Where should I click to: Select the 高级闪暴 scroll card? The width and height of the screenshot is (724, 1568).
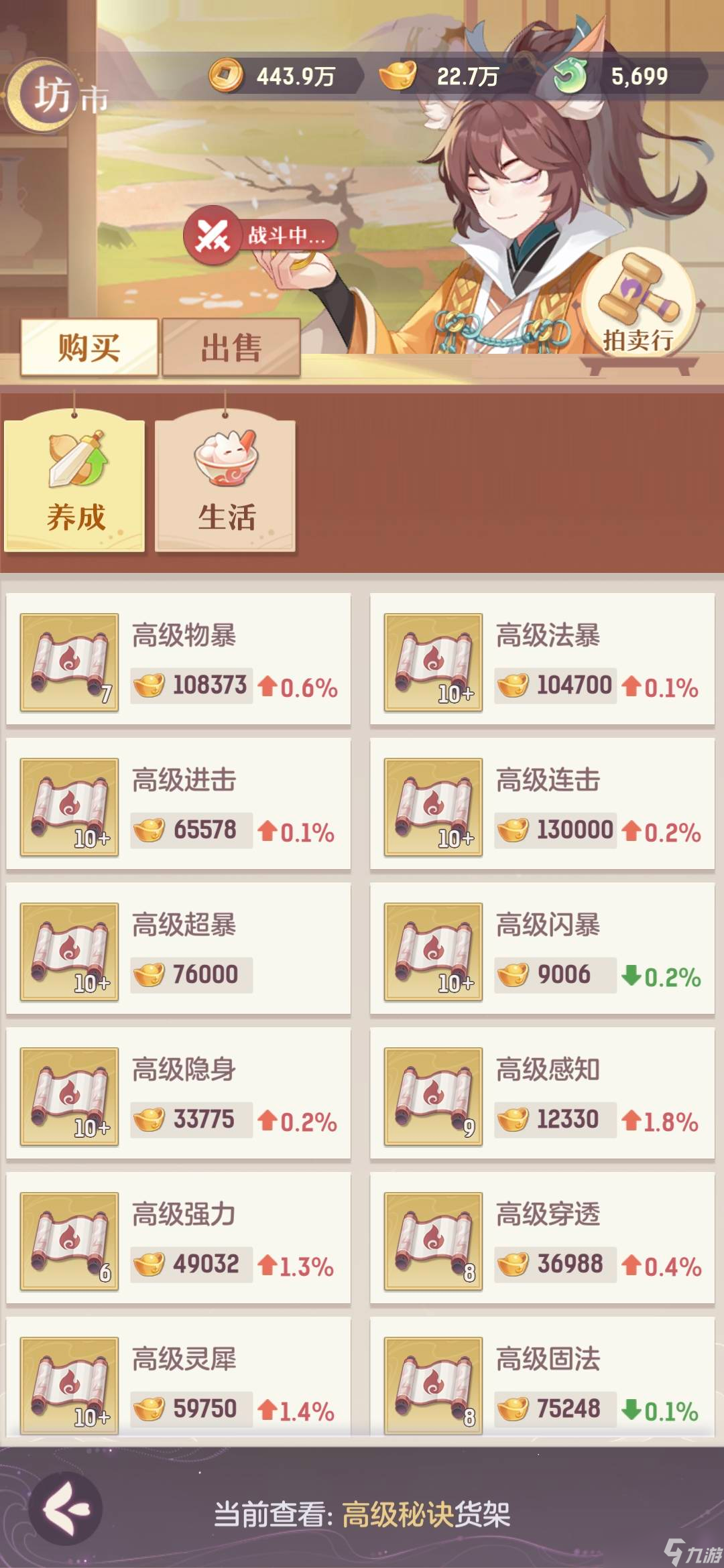[542, 950]
